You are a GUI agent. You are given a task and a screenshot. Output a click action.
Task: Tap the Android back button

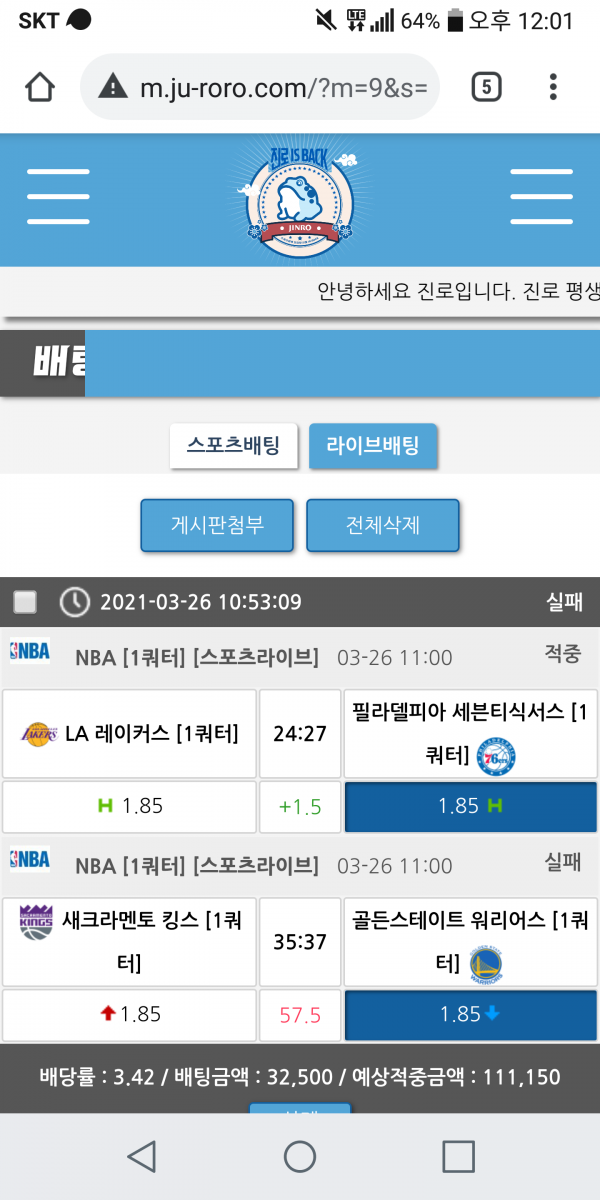[141, 1156]
